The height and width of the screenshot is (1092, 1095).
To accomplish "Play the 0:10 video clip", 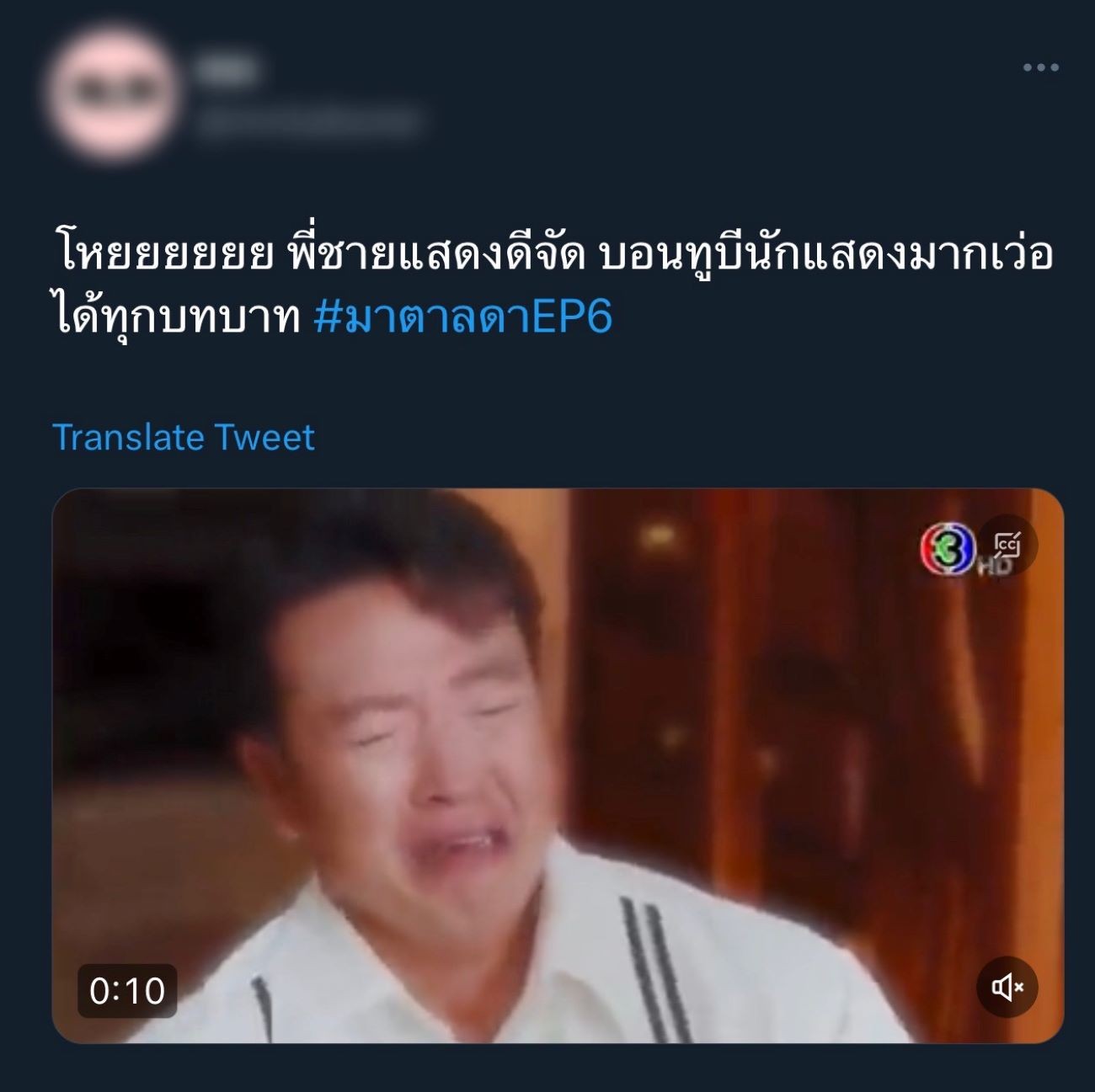I will (556, 766).
